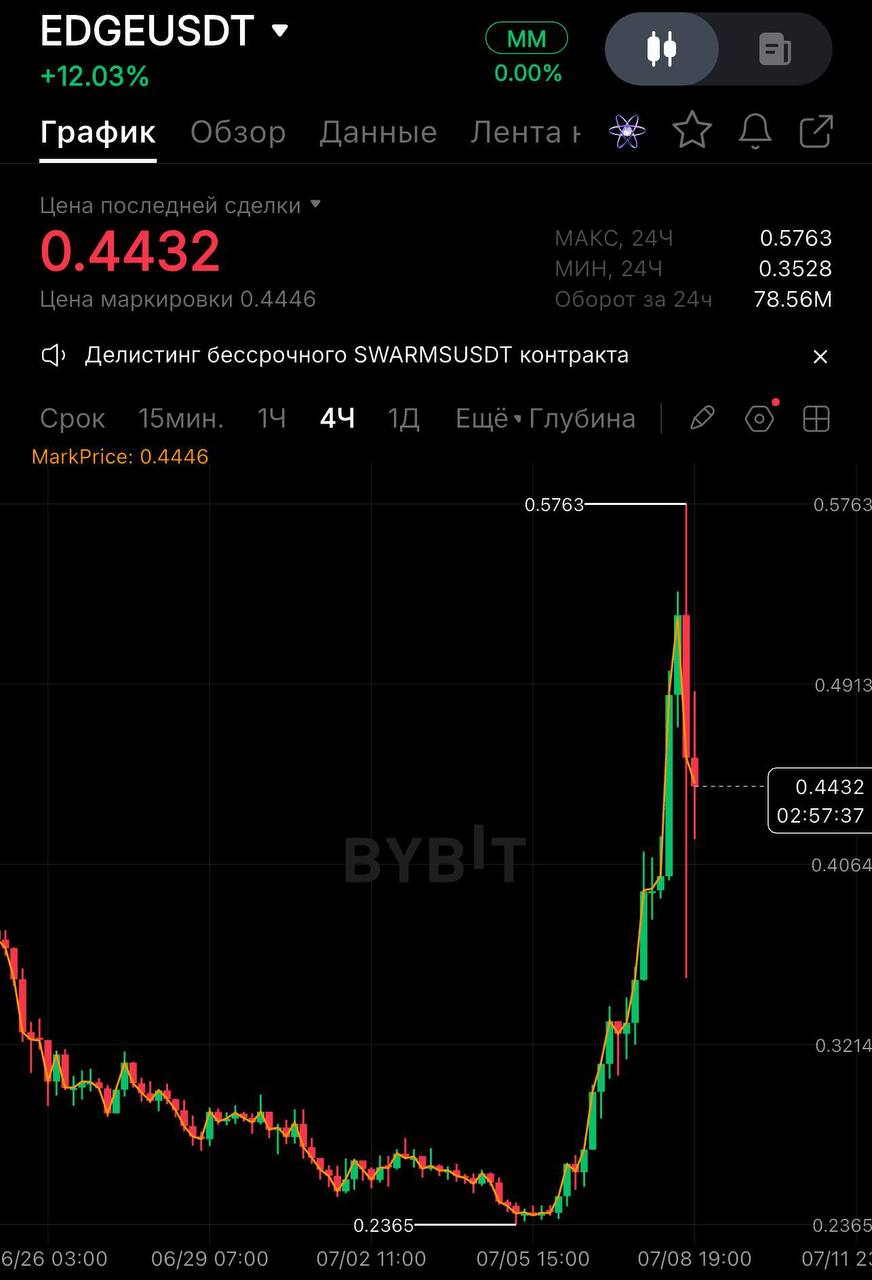
Task: Switch to candlestick chart view
Action: tap(662, 48)
